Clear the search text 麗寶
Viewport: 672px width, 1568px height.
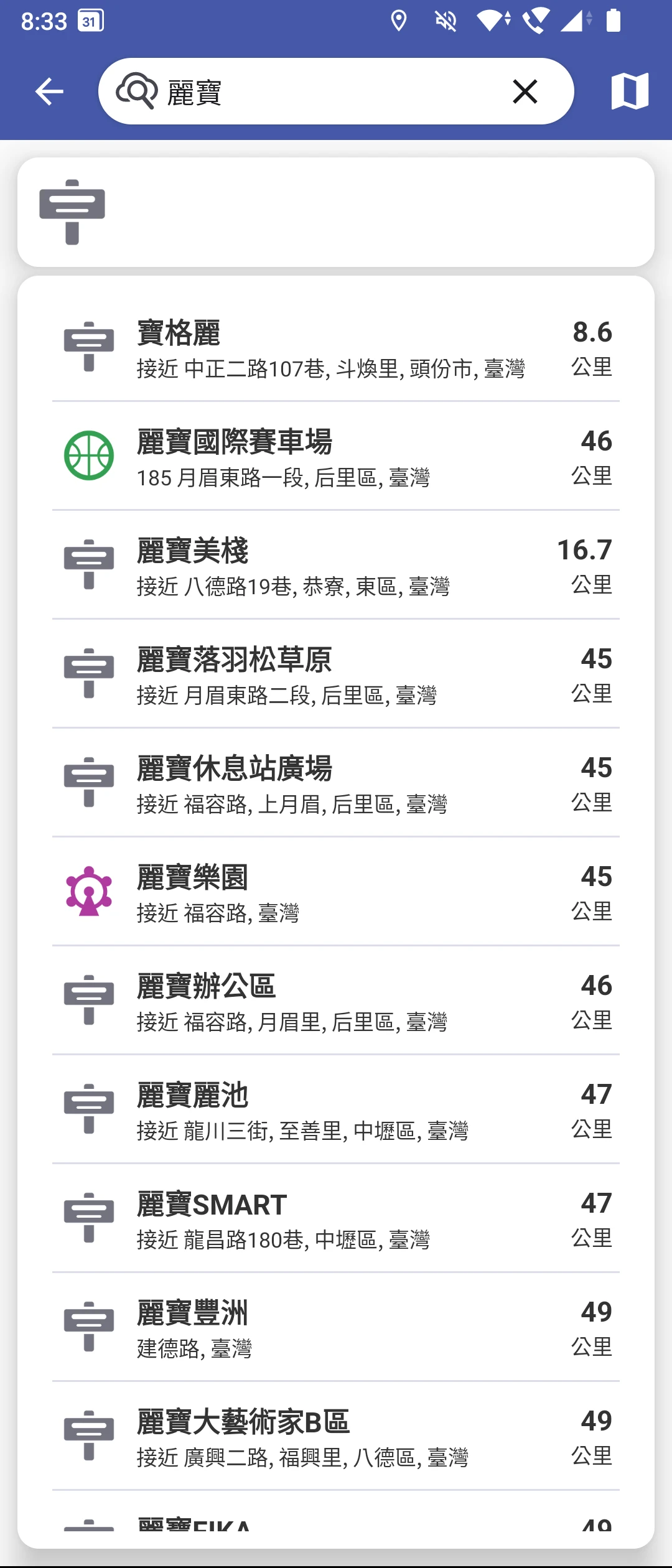tap(525, 92)
